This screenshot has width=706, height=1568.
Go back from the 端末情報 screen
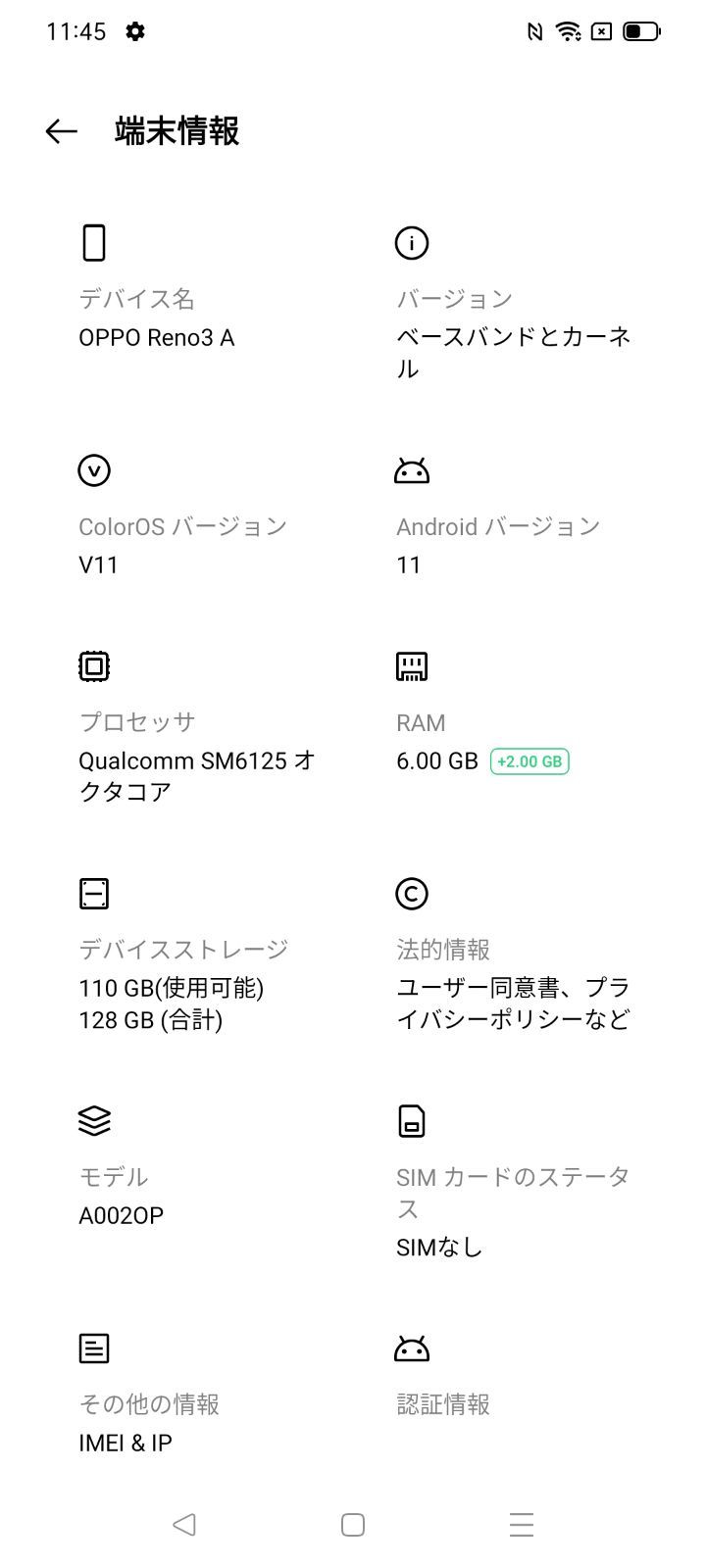61,131
